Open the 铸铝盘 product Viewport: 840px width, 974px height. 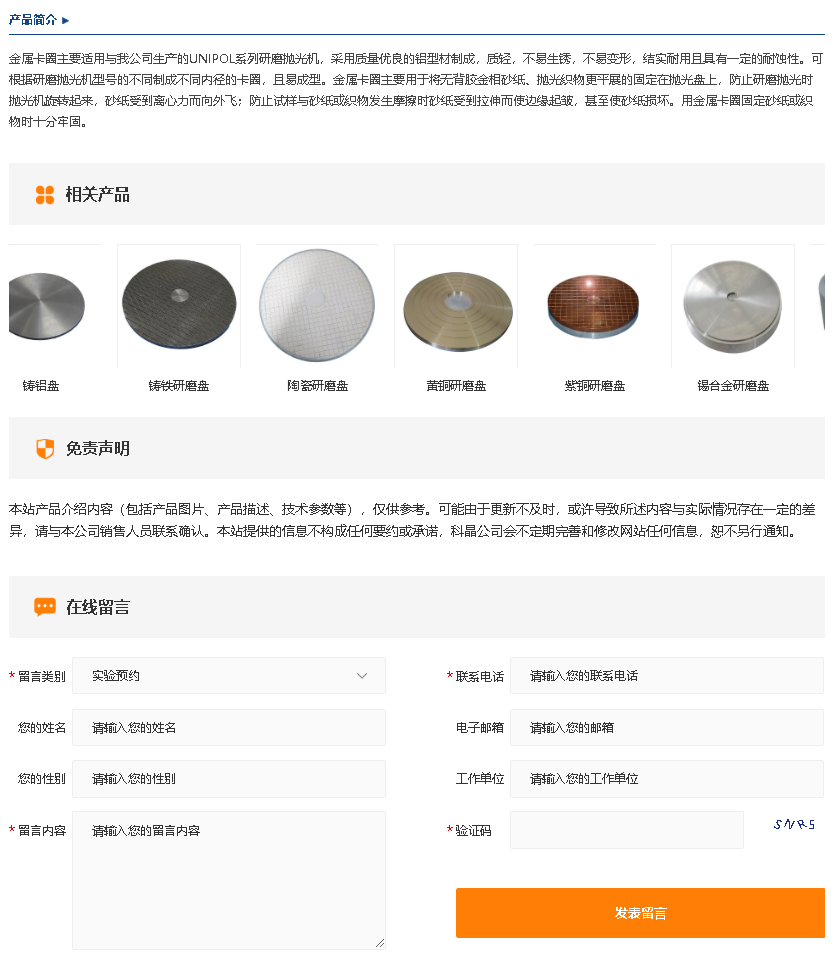coord(46,306)
